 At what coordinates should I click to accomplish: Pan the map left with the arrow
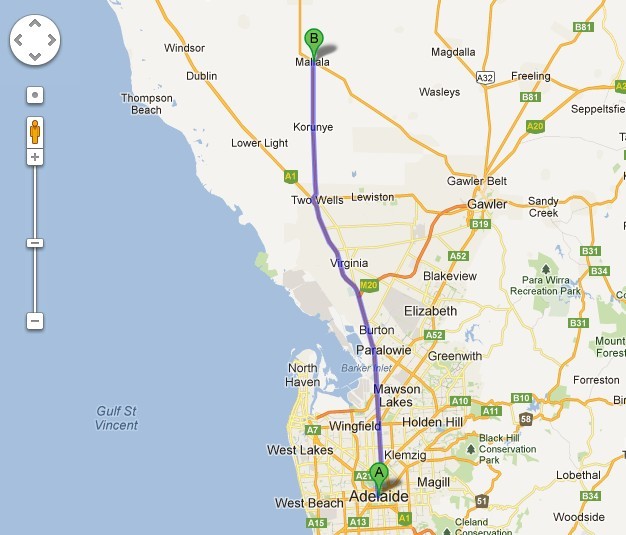19,40
